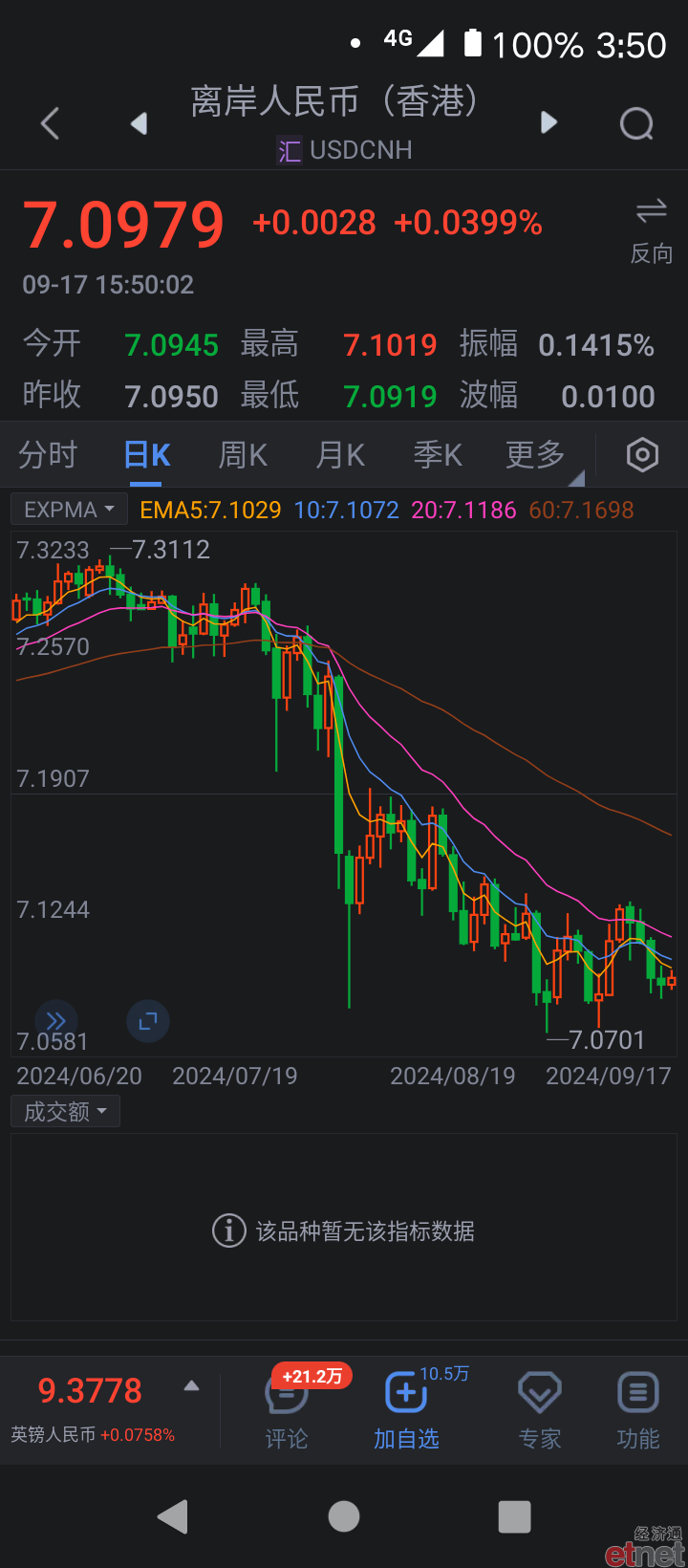The image size is (688, 1568).
Task: Open the 成交额 sub-indicator dropdown
Action: click(65, 1112)
